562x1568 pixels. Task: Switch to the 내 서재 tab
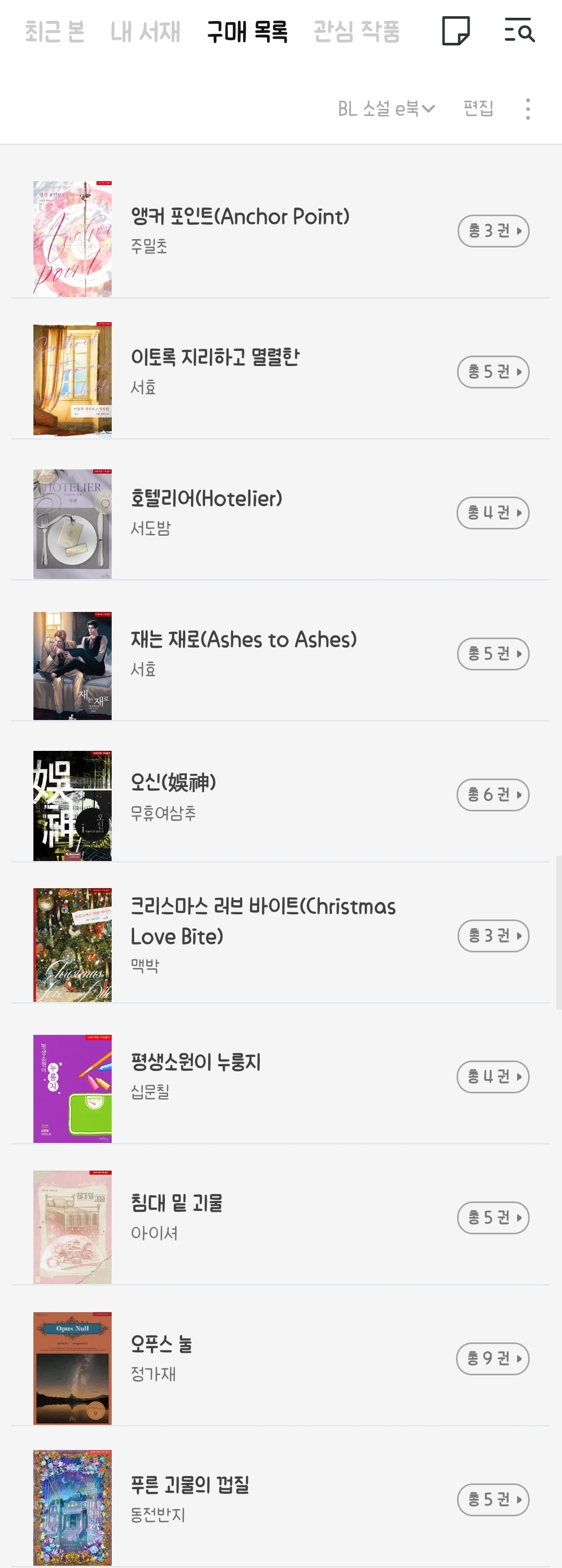tap(146, 32)
